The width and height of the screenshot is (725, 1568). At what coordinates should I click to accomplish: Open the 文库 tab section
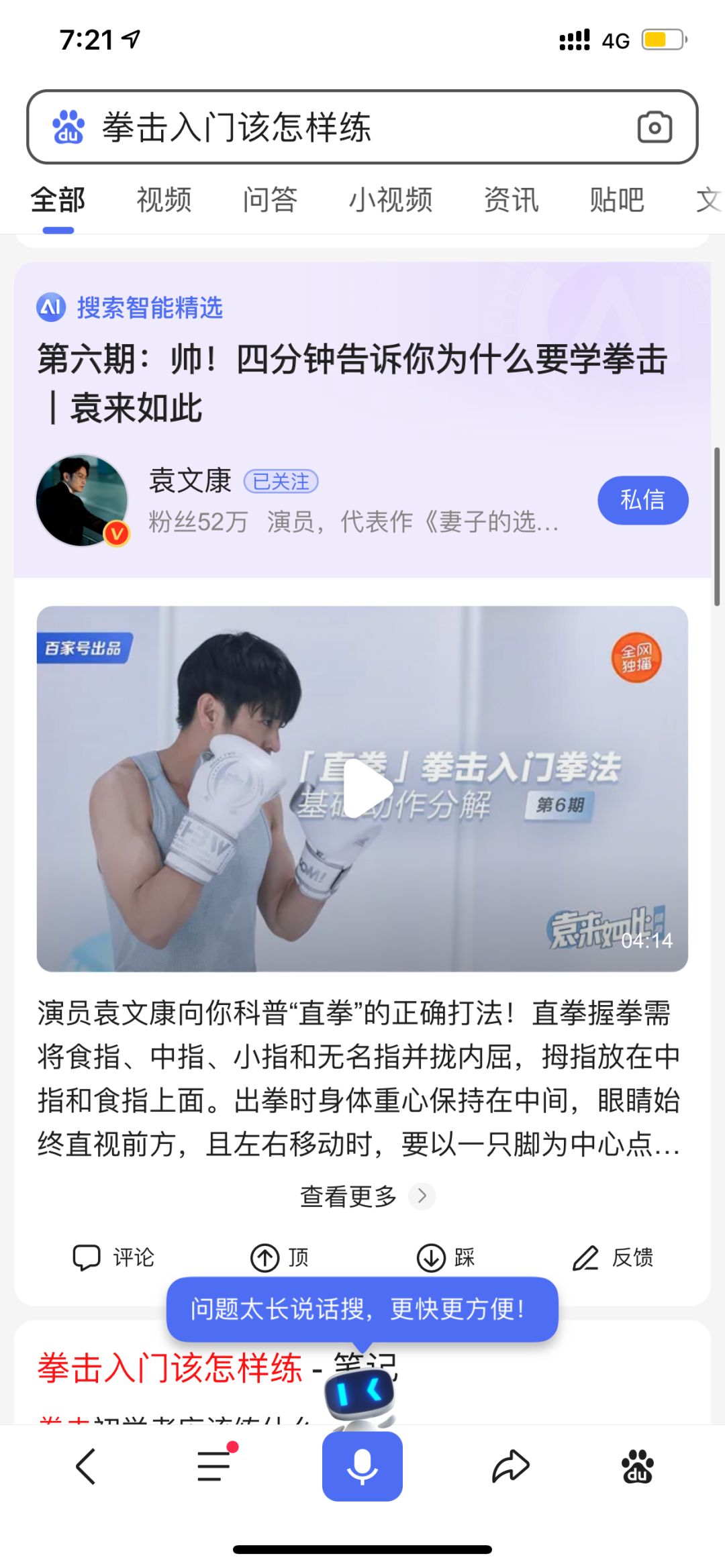(x=708, y=200)
